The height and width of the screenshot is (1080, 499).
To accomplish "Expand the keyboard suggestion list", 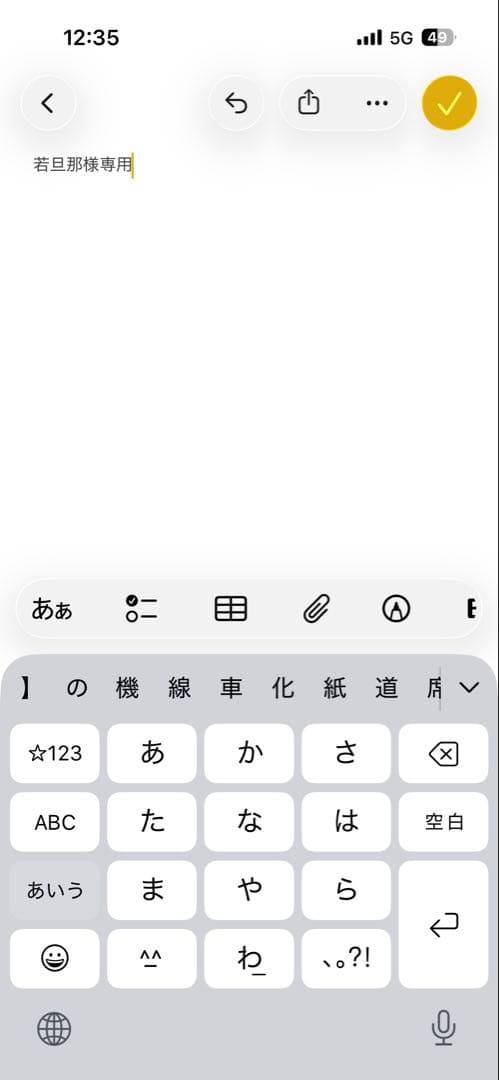I will (469, 687).
